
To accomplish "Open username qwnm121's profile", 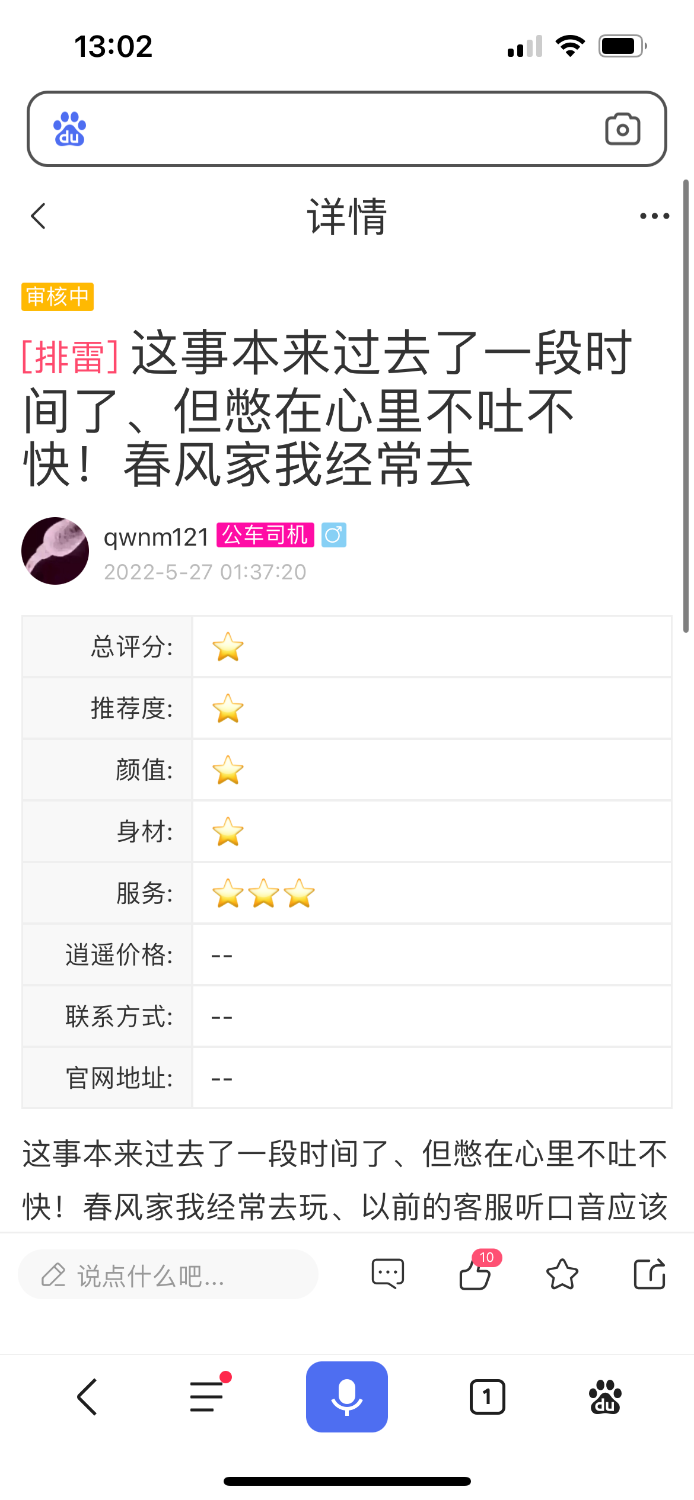I will 155,536.
